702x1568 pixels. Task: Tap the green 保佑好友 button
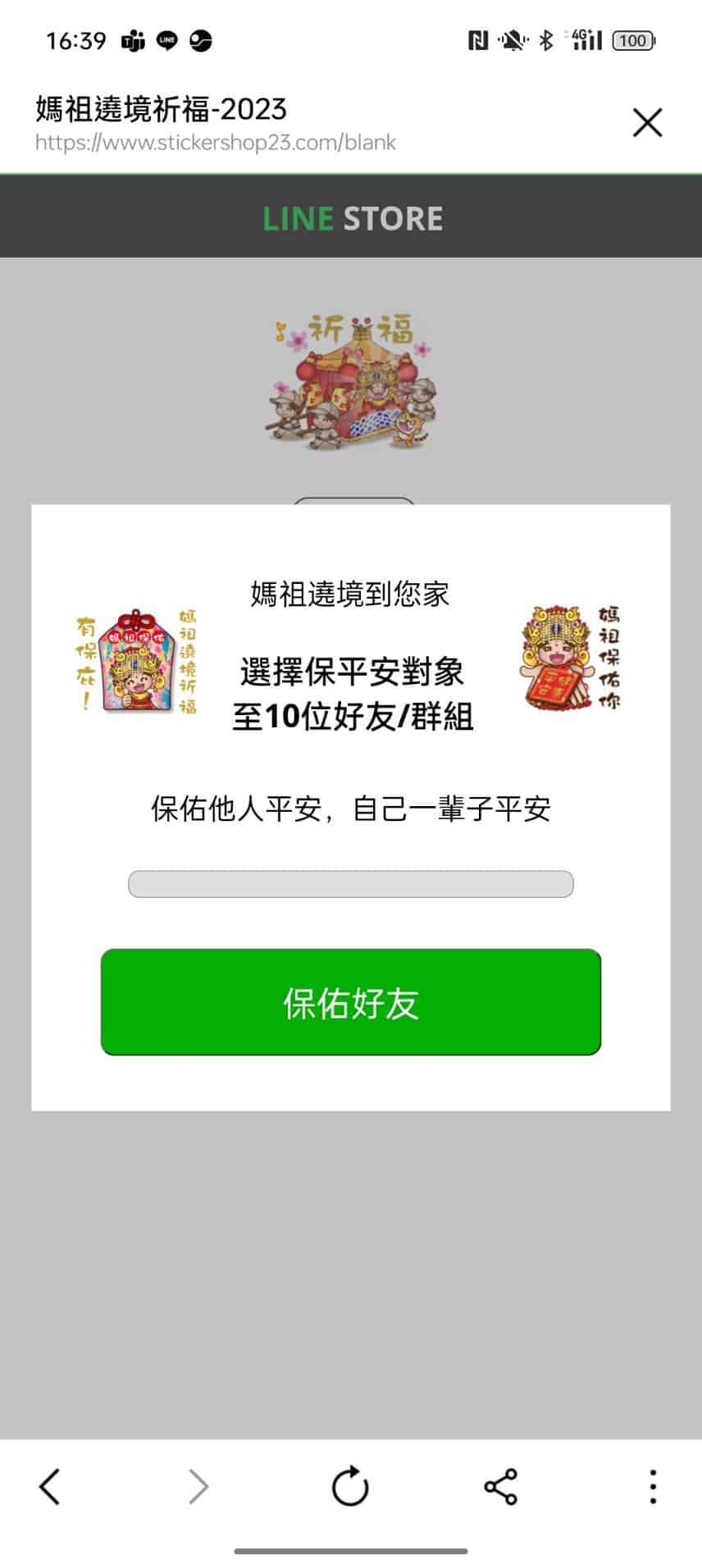[x=351, y=1002]
